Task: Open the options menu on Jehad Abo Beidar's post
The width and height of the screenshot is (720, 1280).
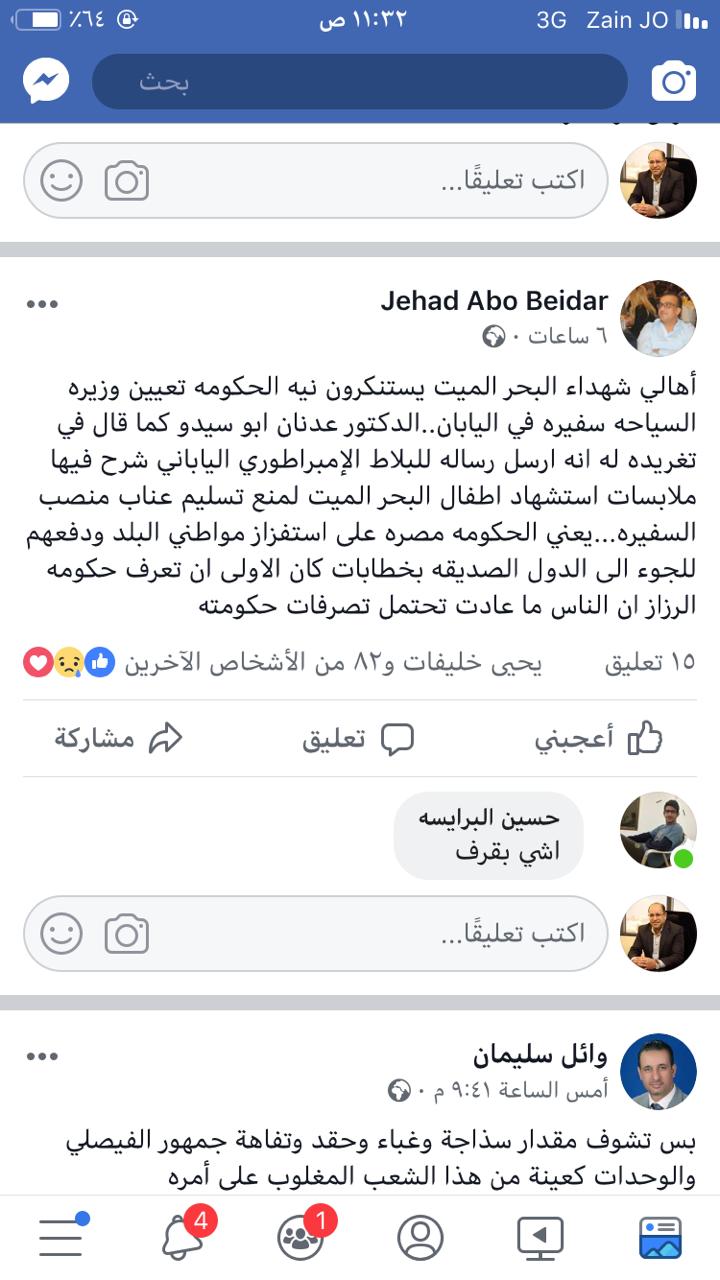Action: pyautogui.click(x=42, y=304)
